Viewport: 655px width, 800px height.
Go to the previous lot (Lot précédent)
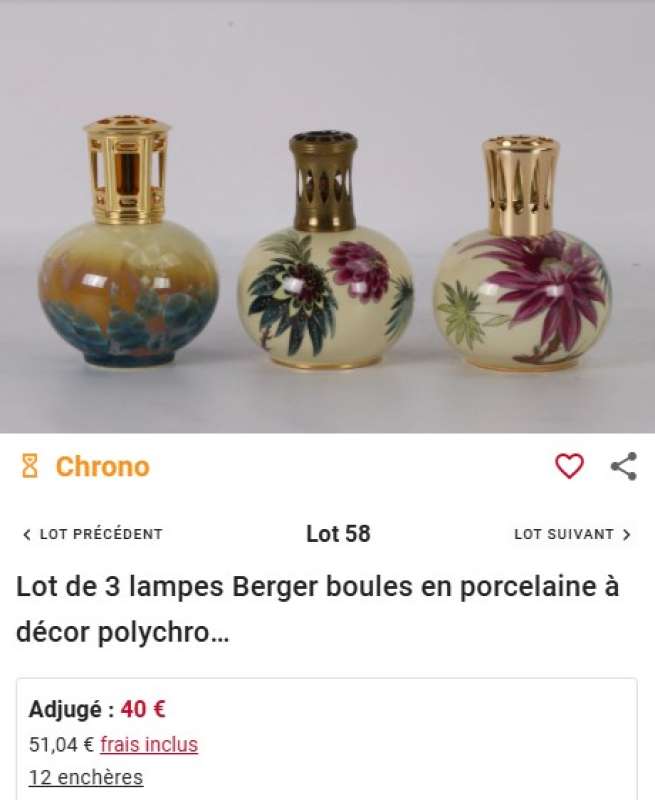tap(92, 534)
